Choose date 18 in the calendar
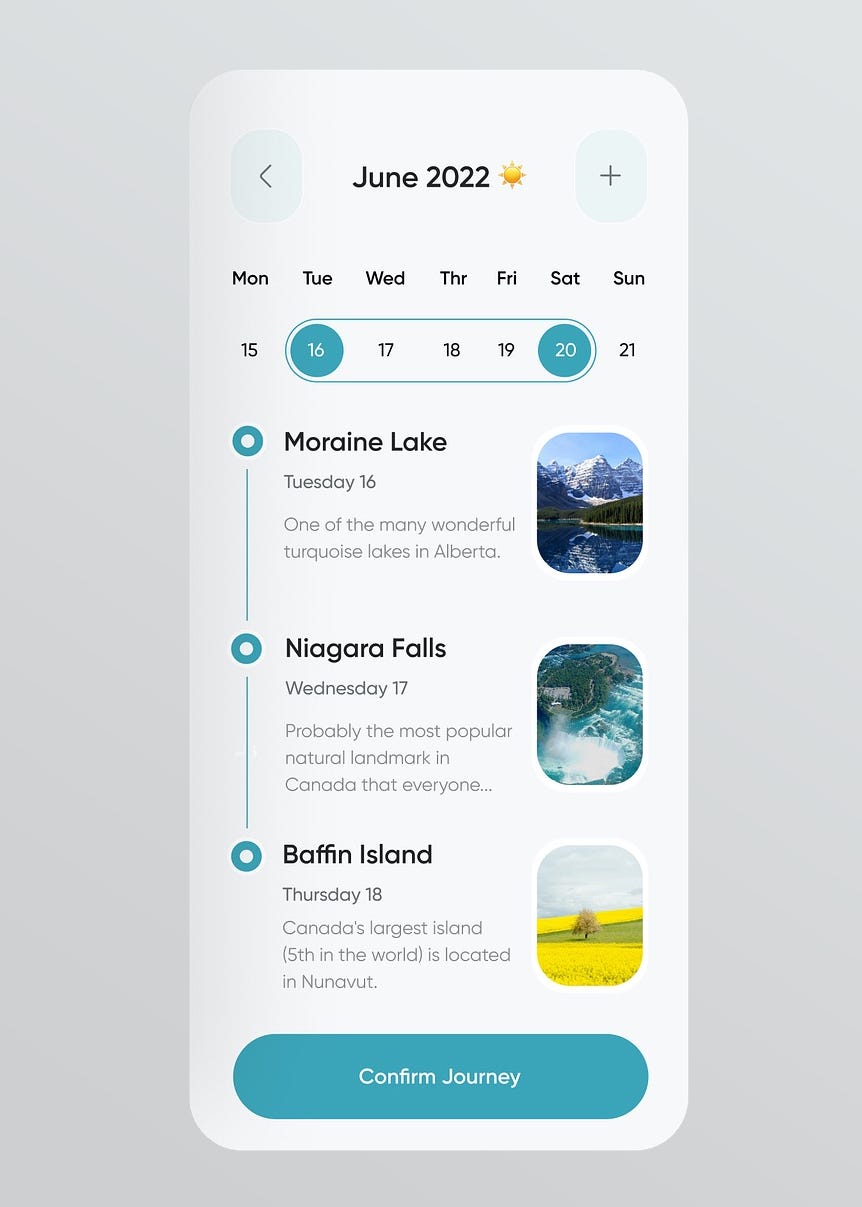Image resolution: width=862 pixels, height=1207 pixels. click(452, 350)
